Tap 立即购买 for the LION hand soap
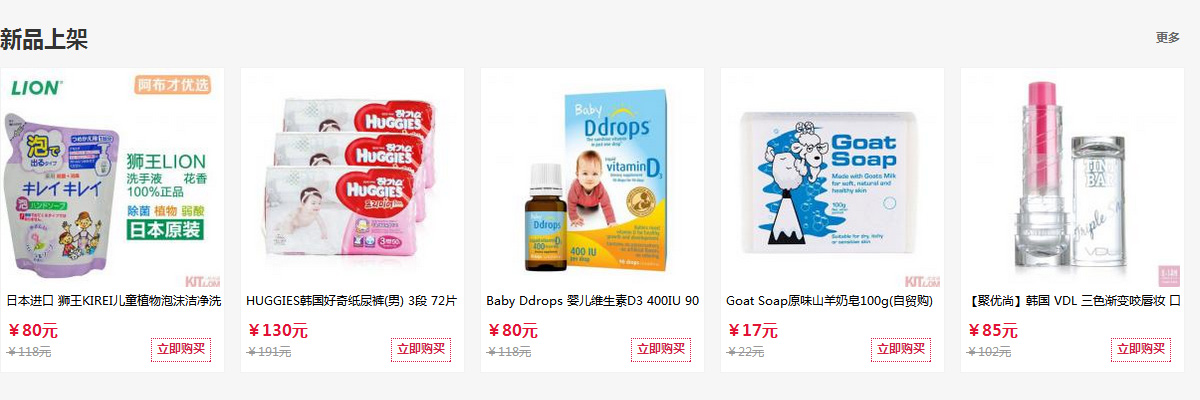 click(180, 350)
